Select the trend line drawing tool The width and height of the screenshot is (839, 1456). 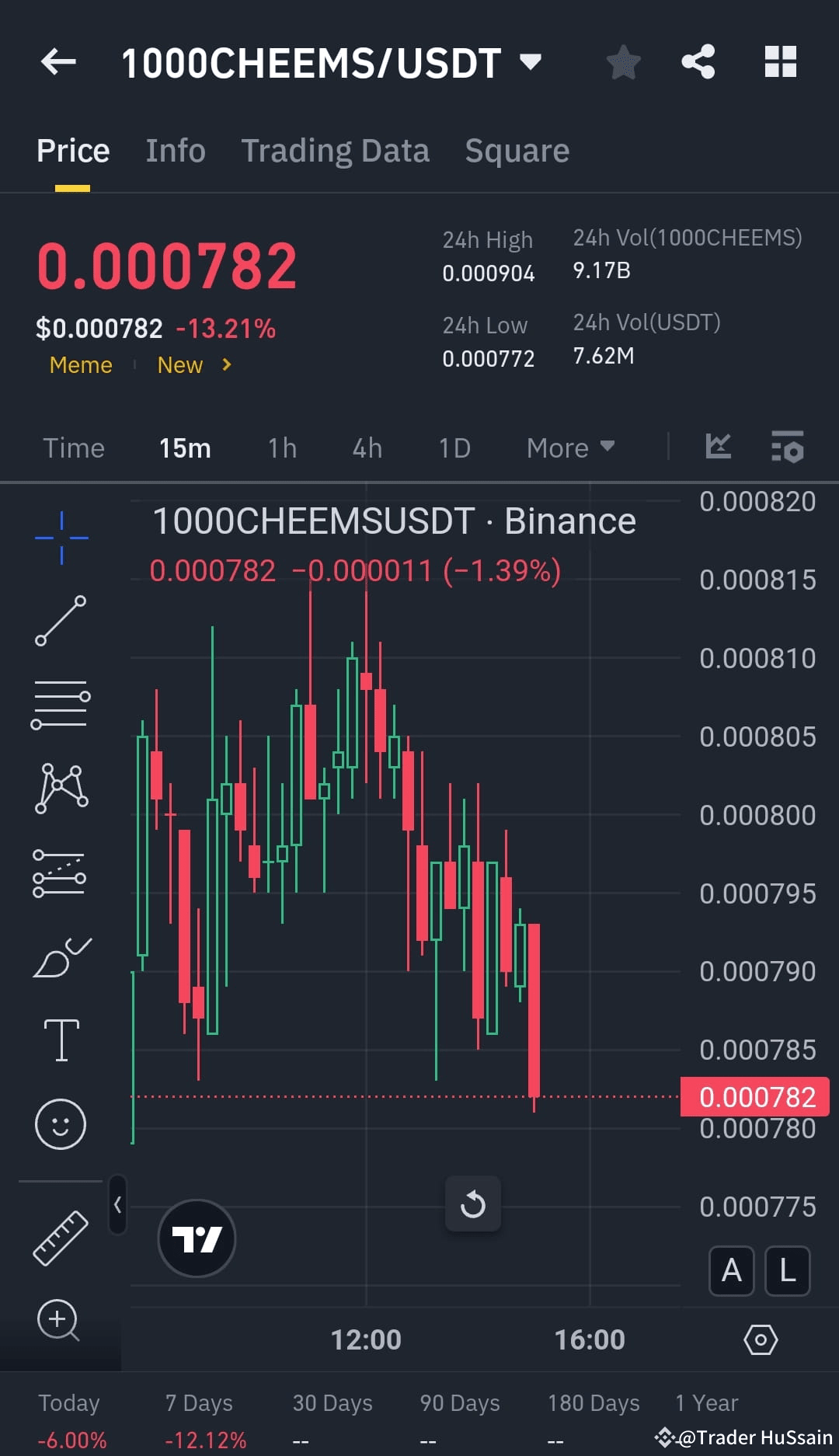click(x=61, y=618)
